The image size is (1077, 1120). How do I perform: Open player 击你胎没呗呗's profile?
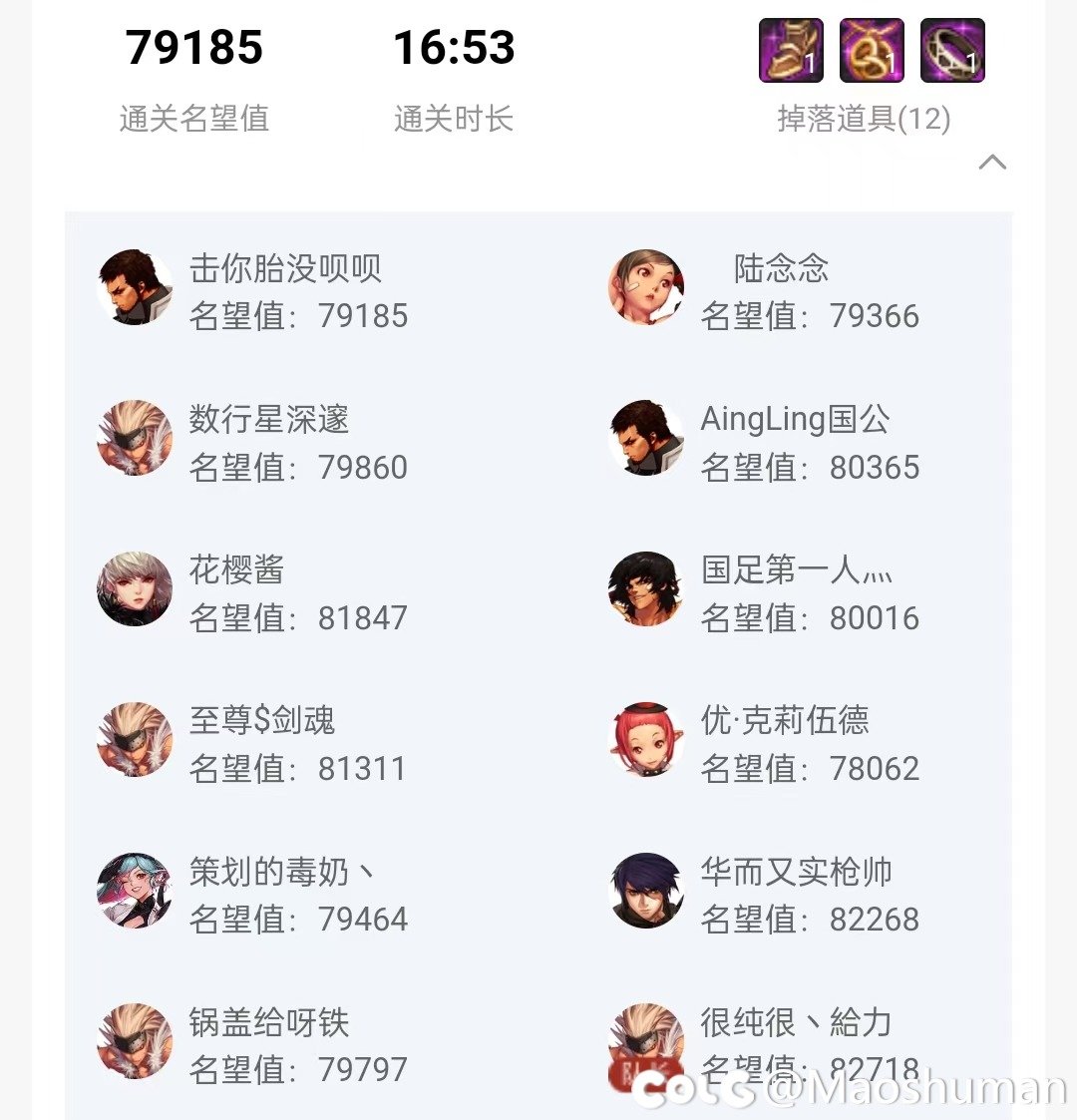[x=135, y=288]
